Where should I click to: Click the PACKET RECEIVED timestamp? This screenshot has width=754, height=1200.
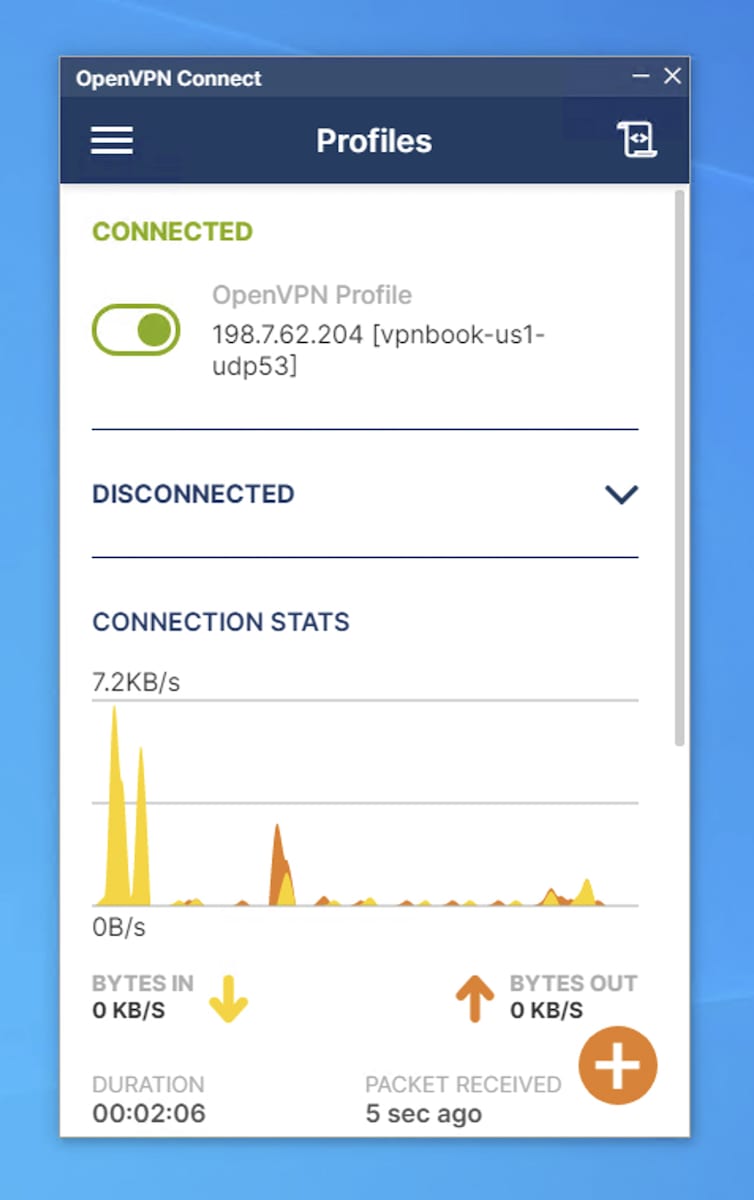point(422,1113)
